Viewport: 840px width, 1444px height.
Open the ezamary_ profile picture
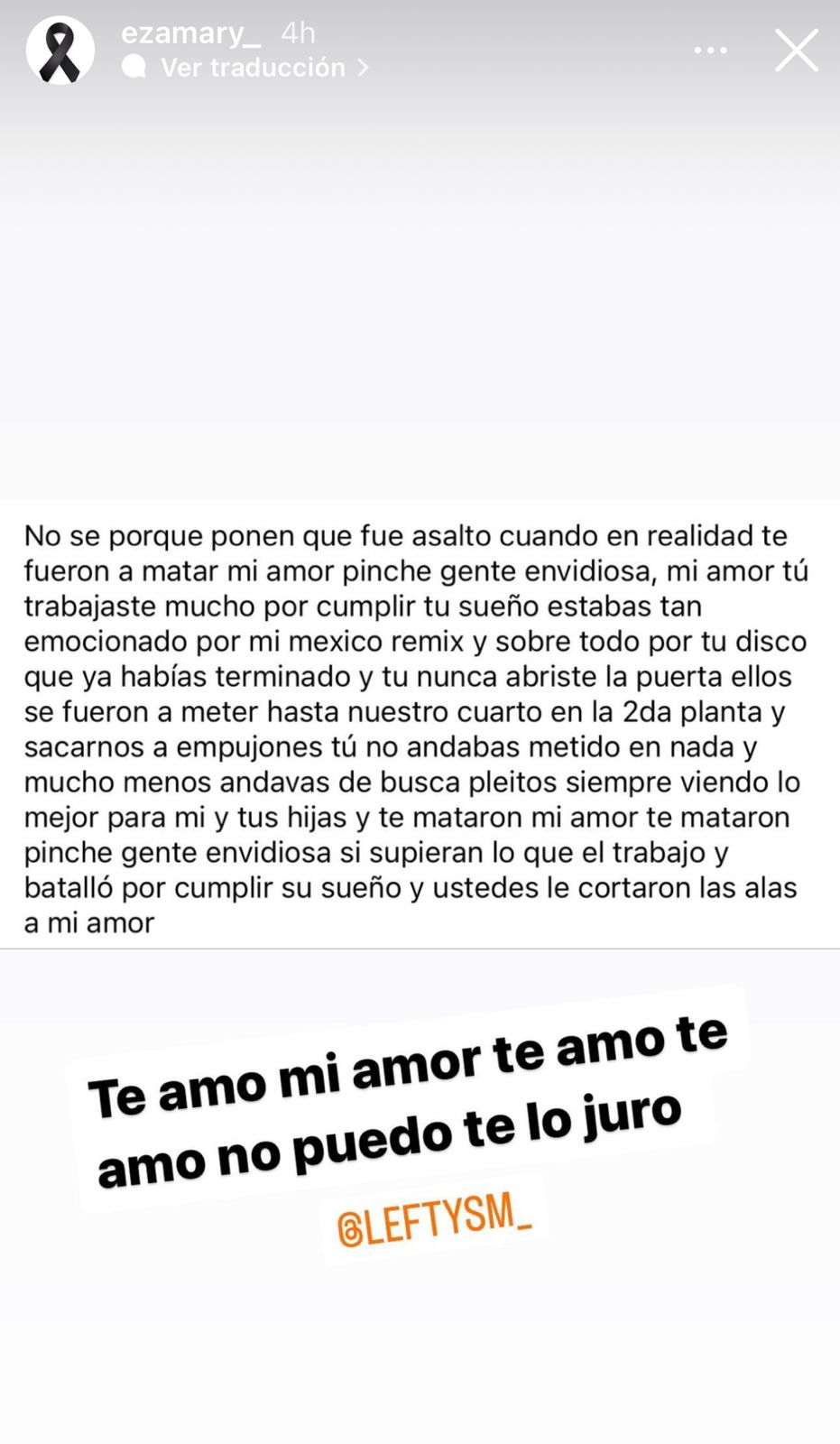point(60,51)
